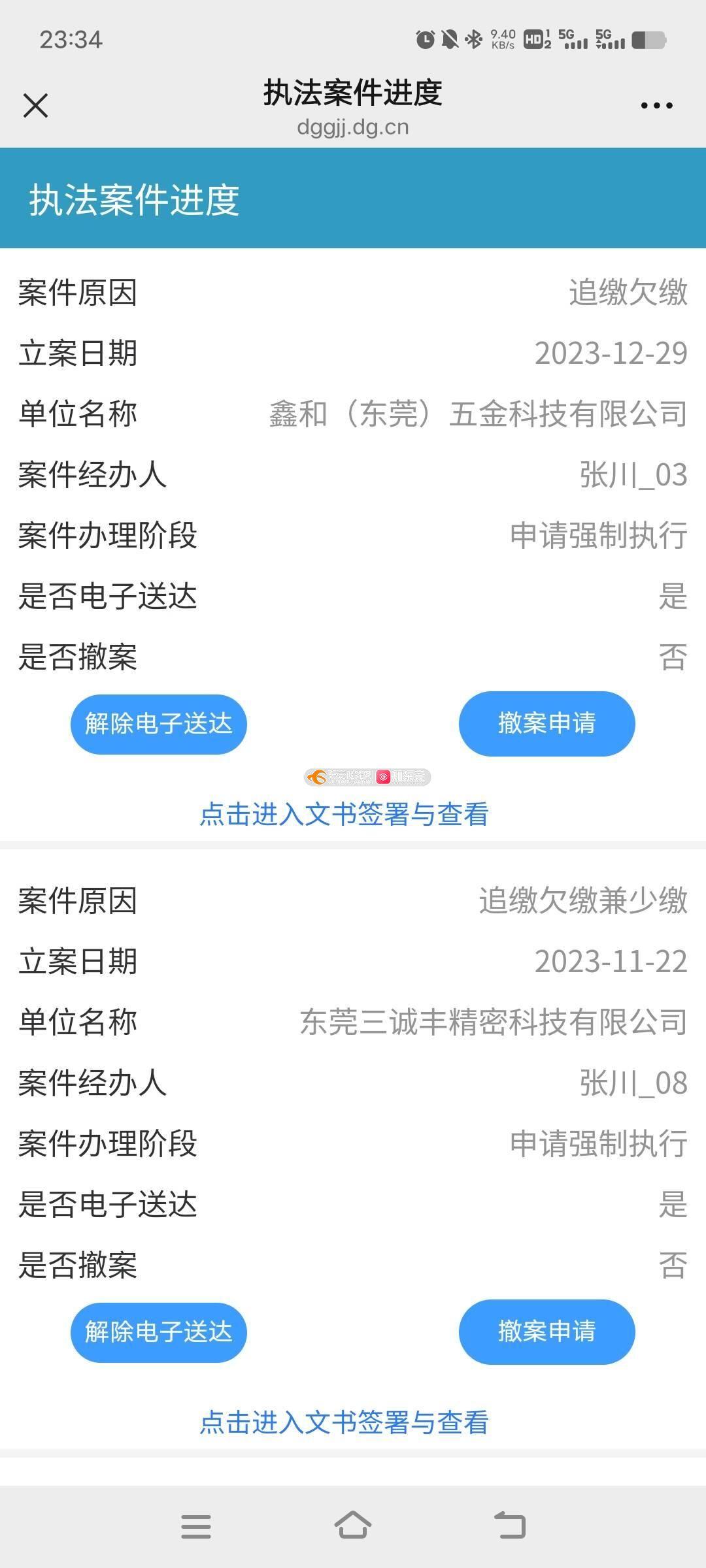Screen dimensions: 706x1568
Task: Tap the system back button
Action: tap(510, 1526)
